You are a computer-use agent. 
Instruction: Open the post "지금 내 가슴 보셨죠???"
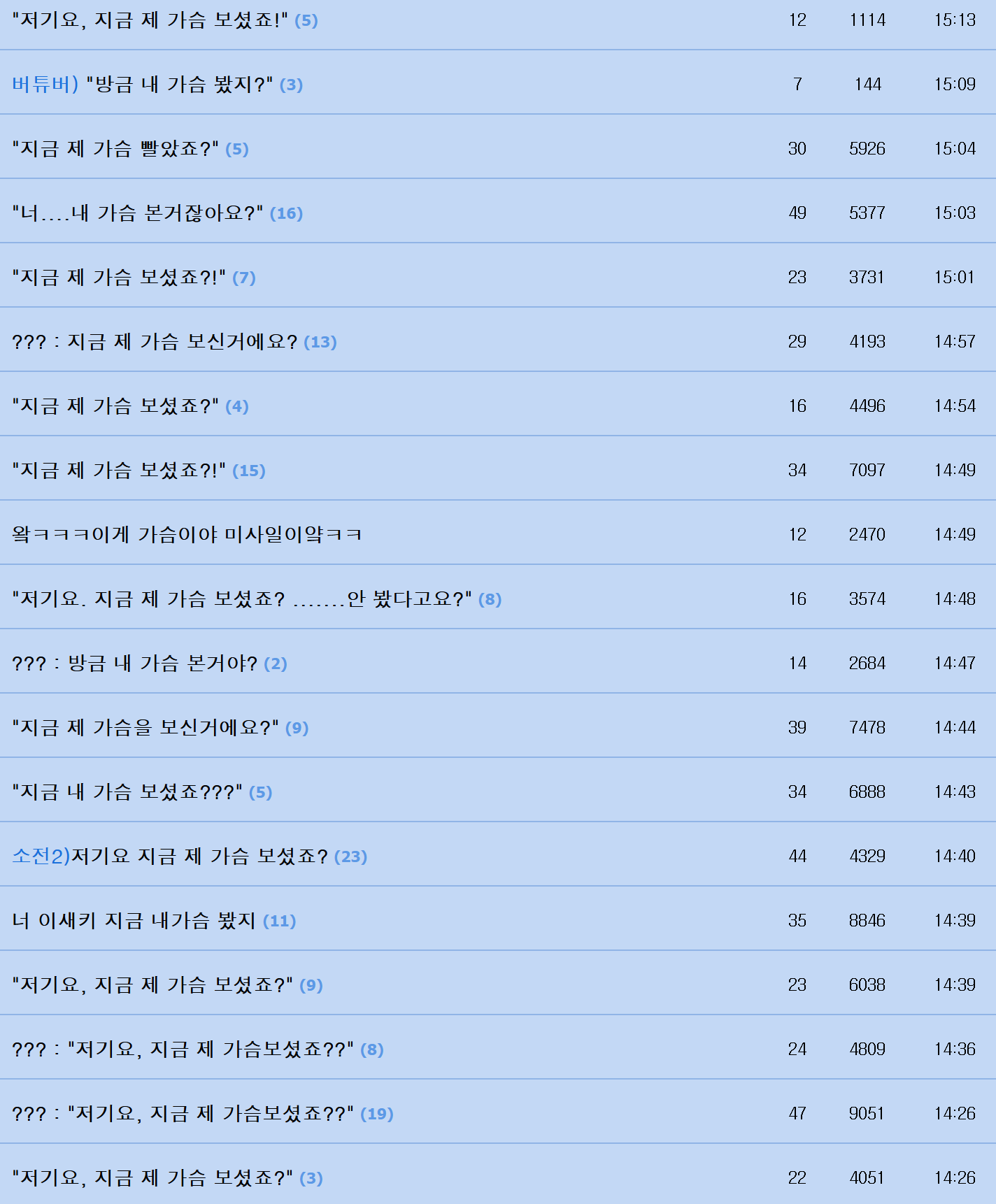pyautogui.click(x=127, y=792)
